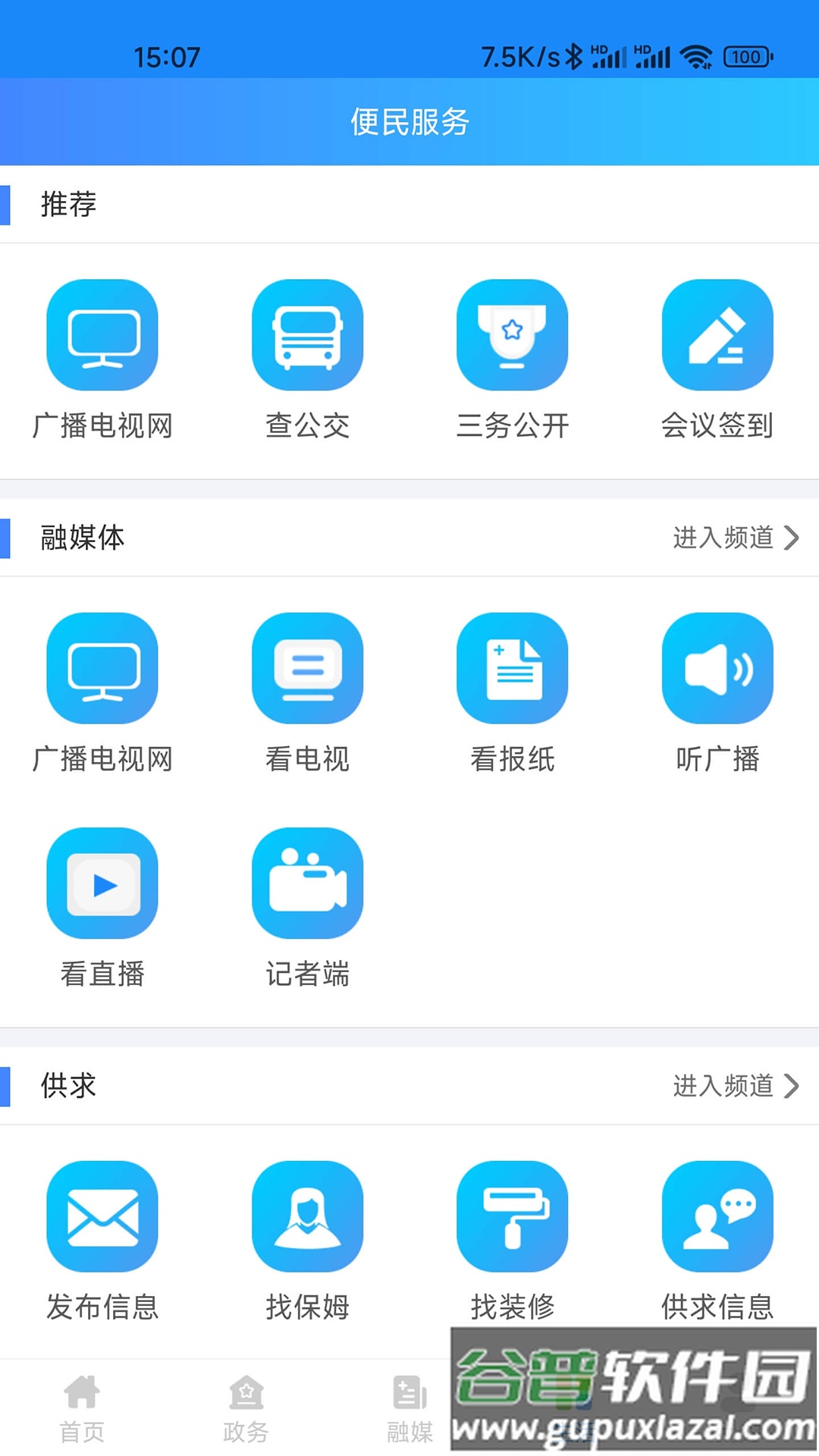Expand the 供求 channel via its chevron
Viewport: 819px width, 1456px height.
(791, 1086)
